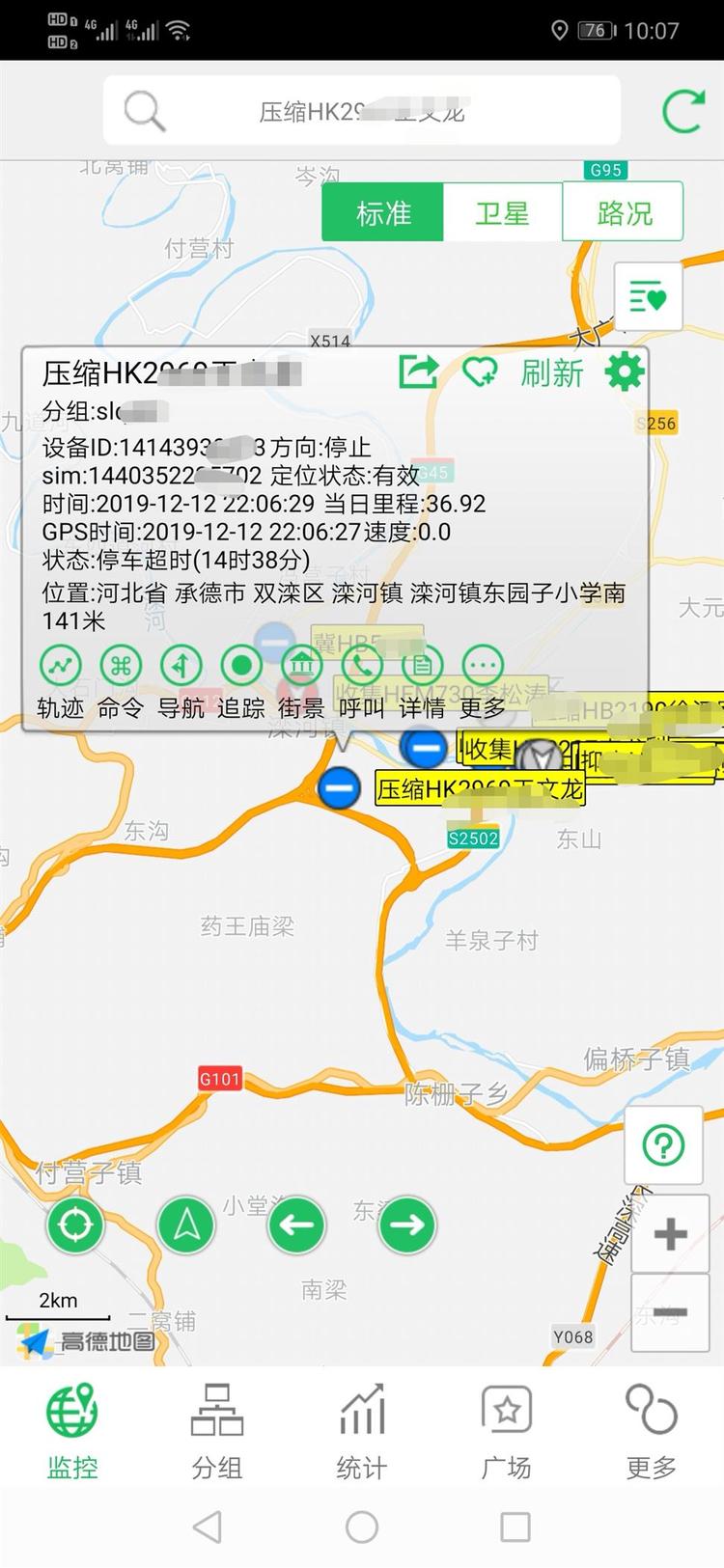Go to next vehicle with right arrow
The width and height of the screenshot is (724, 1568).
click(x=406, y=1225)
